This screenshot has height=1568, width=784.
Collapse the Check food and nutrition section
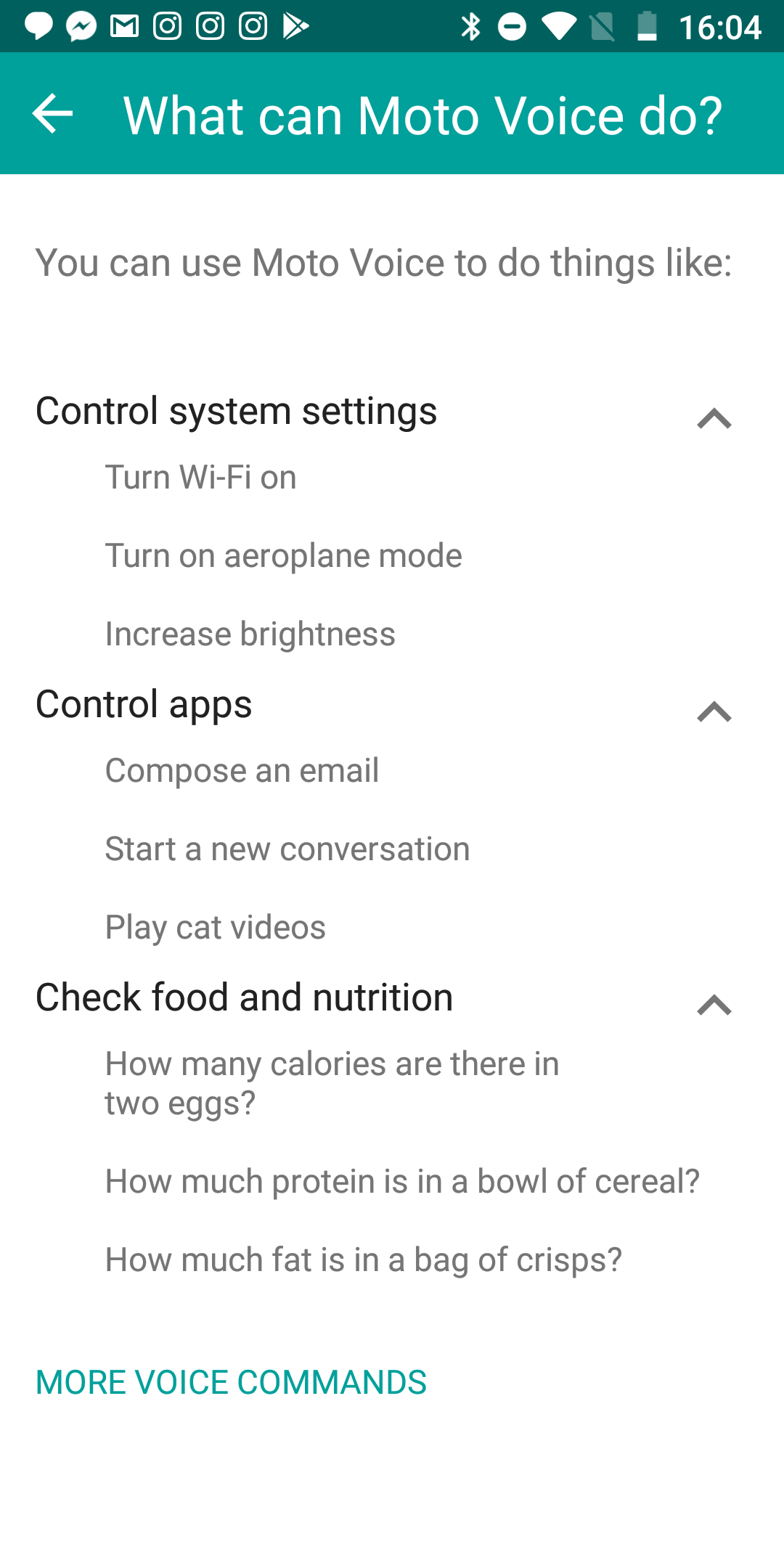pyautogui.click(x=714, y=1005)
